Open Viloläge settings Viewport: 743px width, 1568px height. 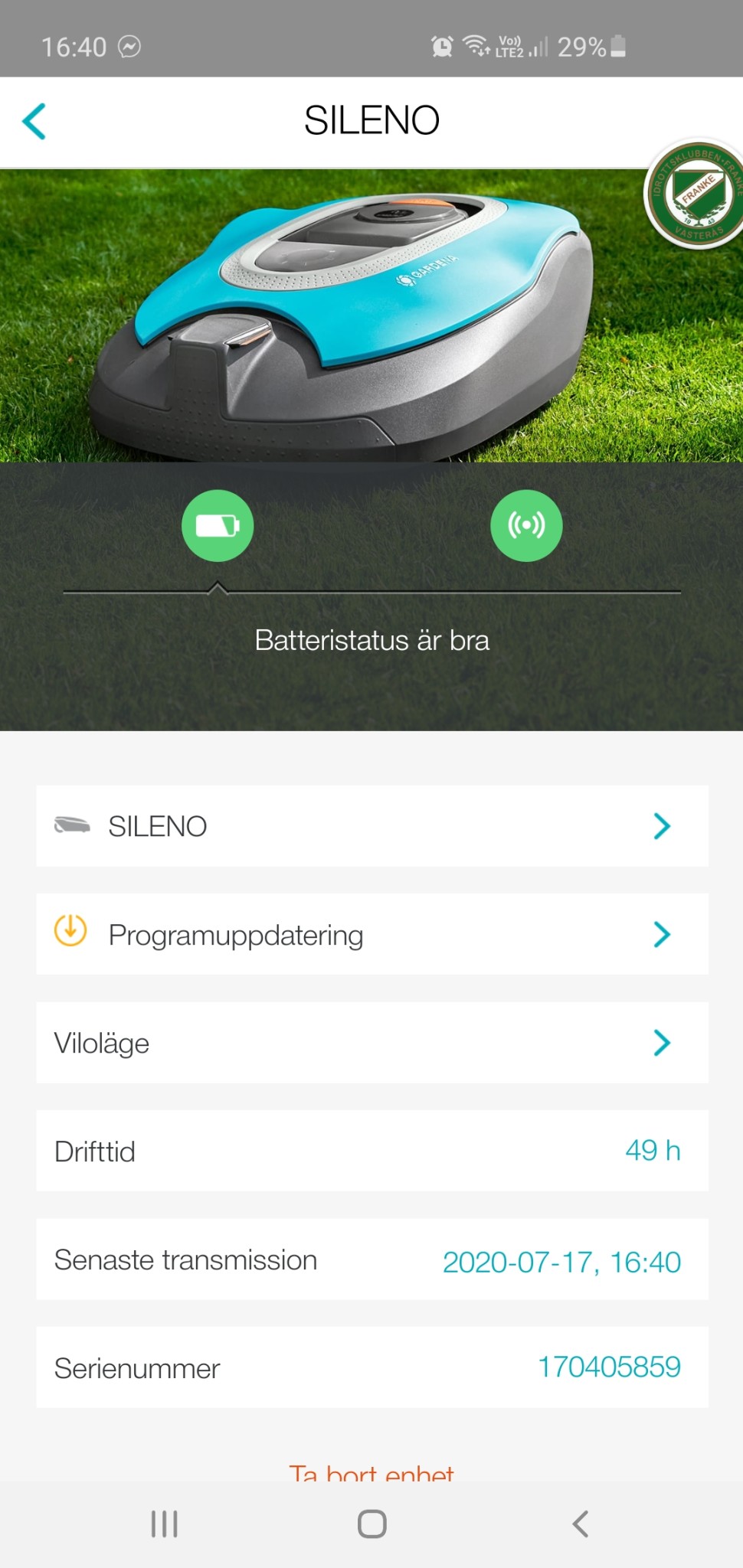[x=372, y=1043]
